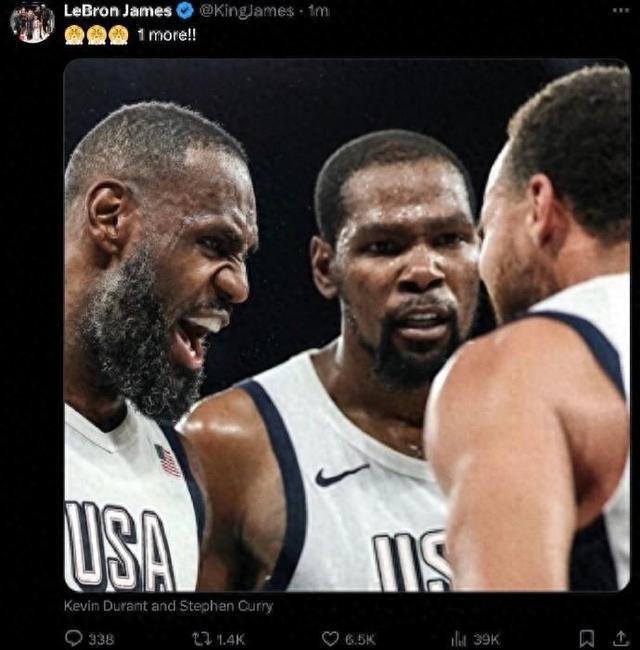Open the @KingJames handle link

[246, 11]
